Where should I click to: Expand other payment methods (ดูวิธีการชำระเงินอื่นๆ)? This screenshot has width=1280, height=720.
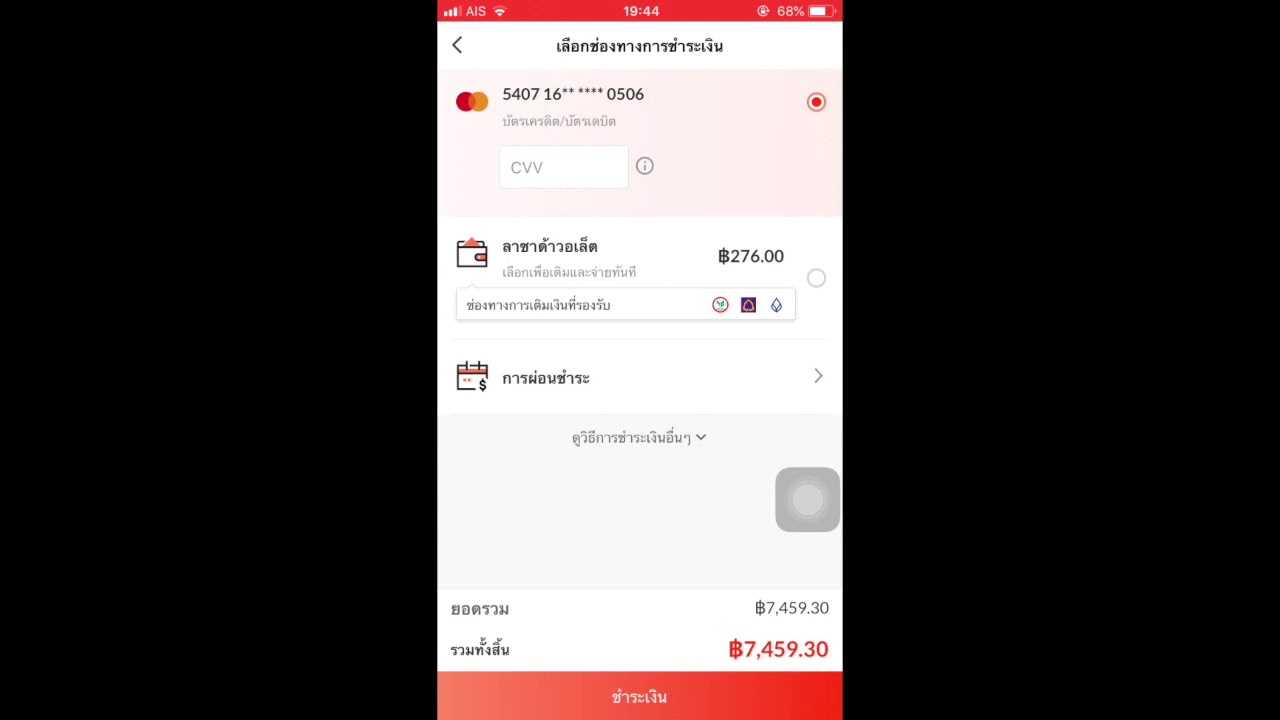pyautogui.click(x=639, y=437)
